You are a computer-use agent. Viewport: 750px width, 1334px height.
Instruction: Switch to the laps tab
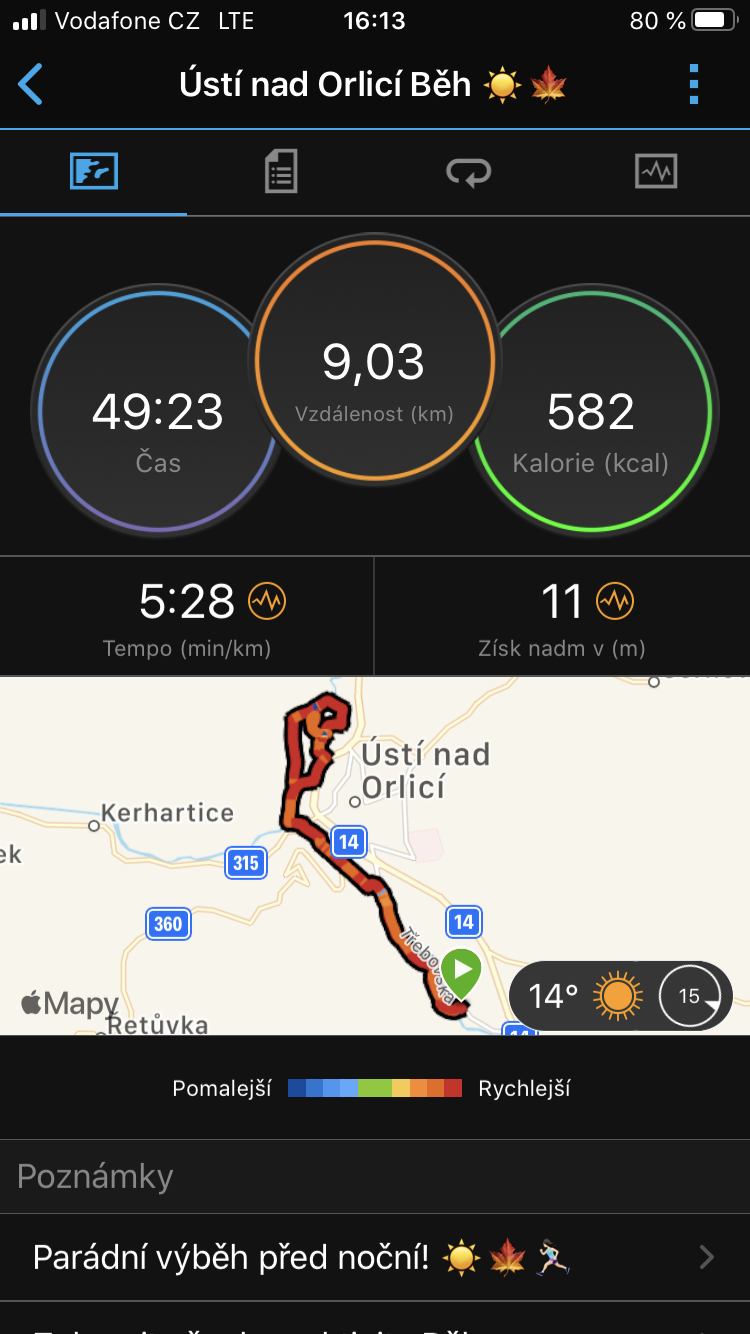point(468,172)
